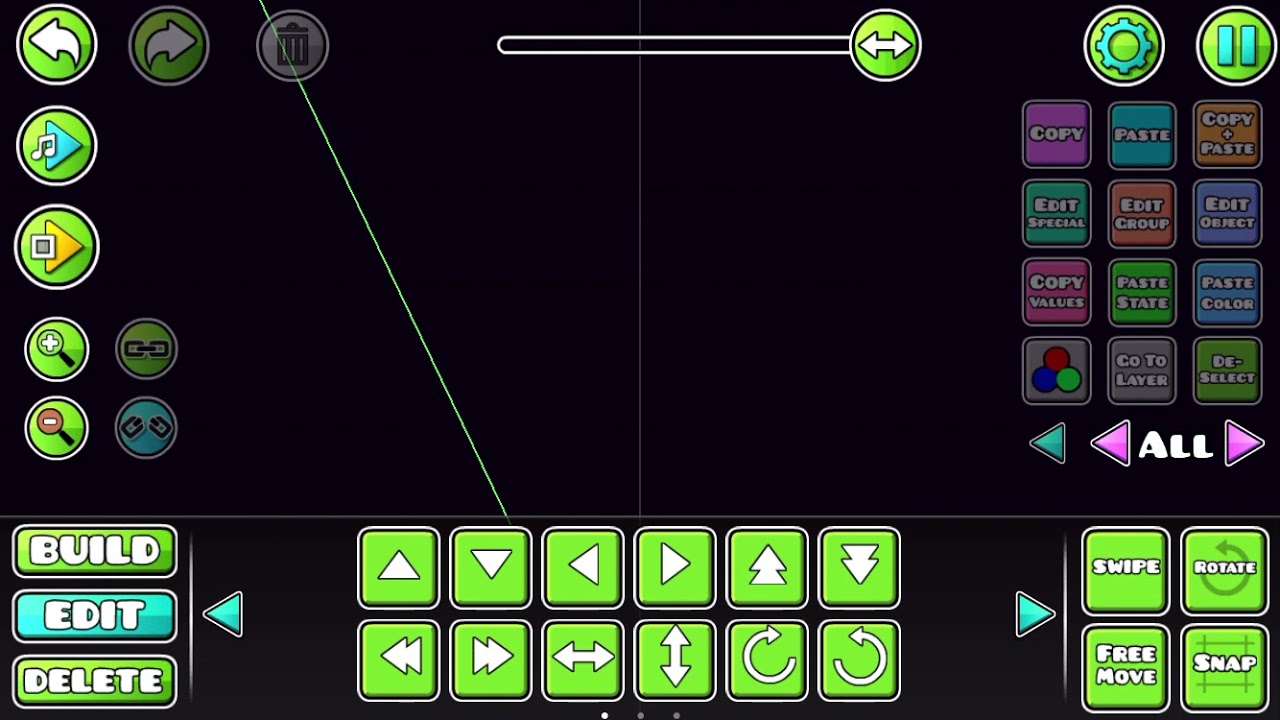
Task: Tap the Copy button
Action: click(1056, 134)
